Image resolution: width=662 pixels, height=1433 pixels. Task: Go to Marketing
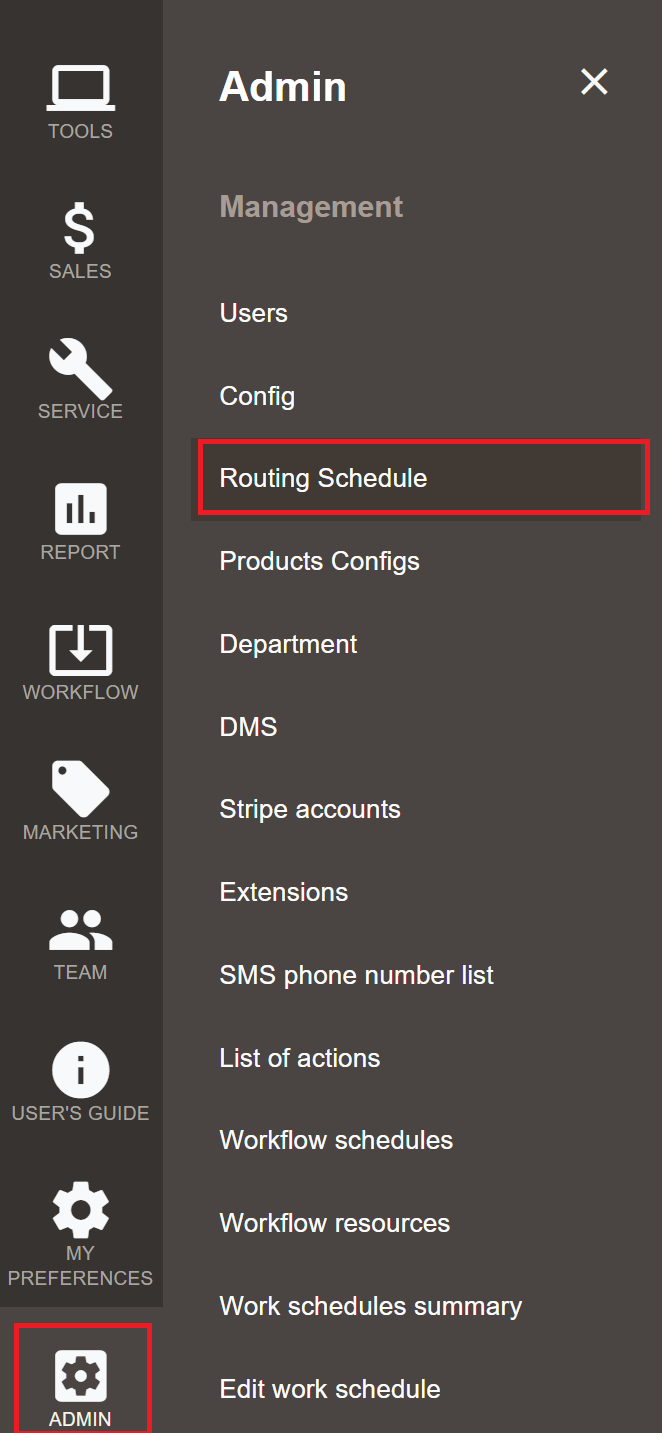point(80,802)
